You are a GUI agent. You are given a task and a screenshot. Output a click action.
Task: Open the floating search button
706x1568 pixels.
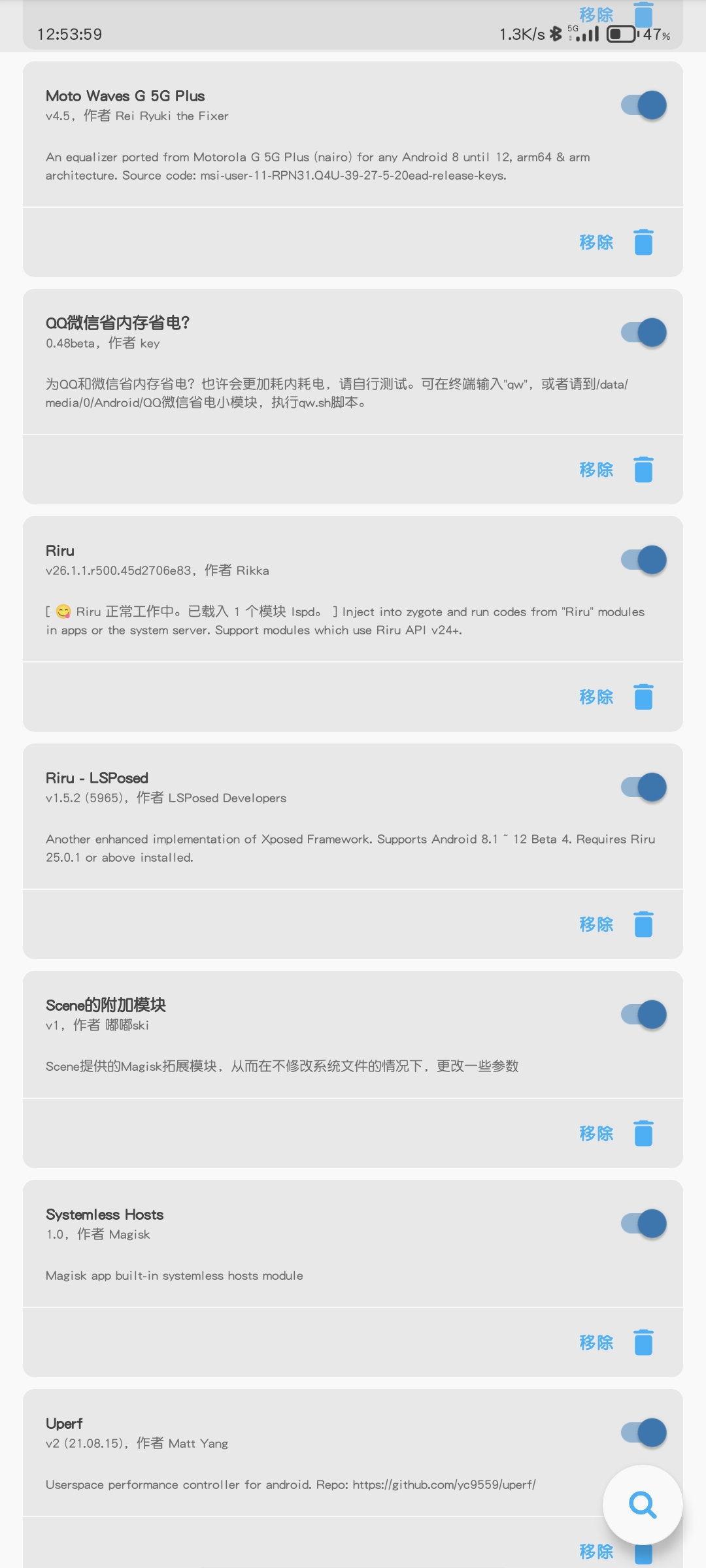[x=643, y=1505]
